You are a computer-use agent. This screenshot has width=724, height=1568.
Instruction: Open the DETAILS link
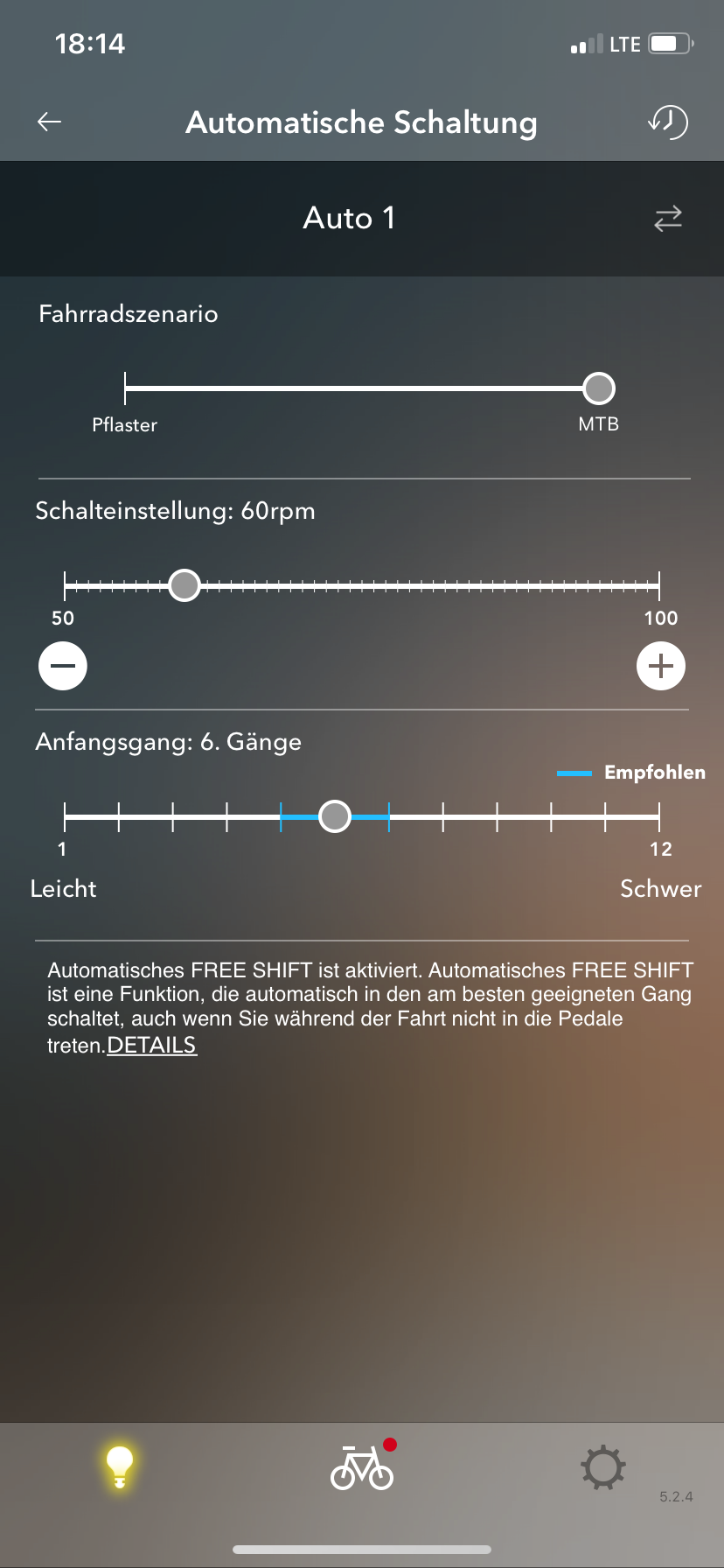pyautogui.click(x=151, y=1046)
